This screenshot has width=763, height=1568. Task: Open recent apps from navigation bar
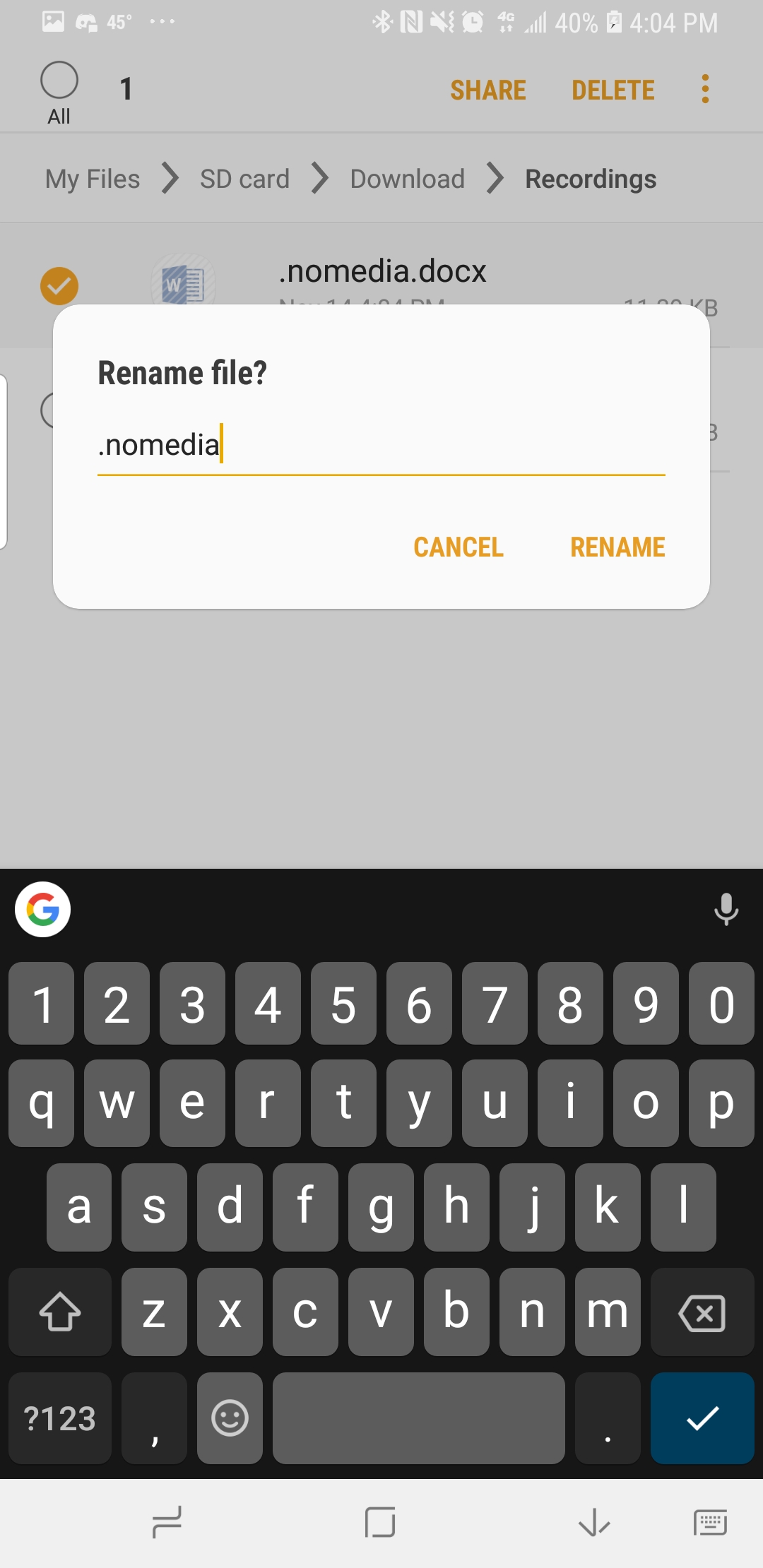(x=167, y=1523)
